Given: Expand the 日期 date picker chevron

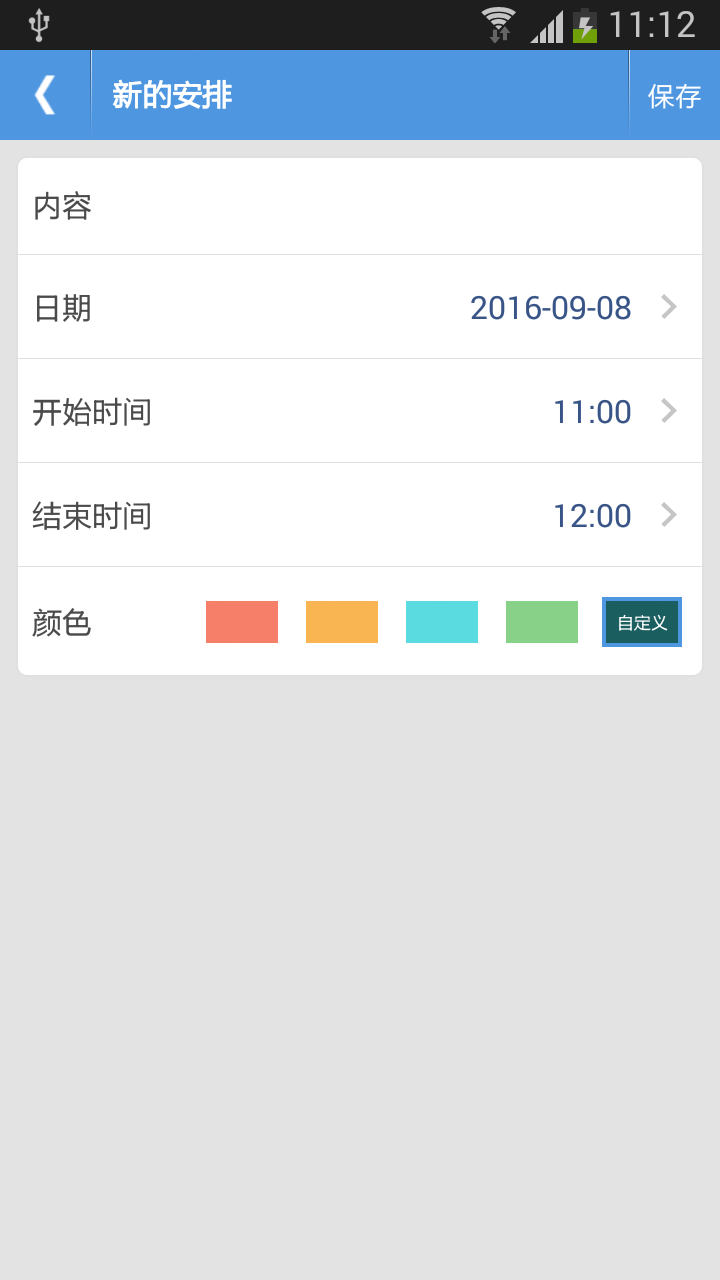Looking at the screenshot, I should pos(667,307).
